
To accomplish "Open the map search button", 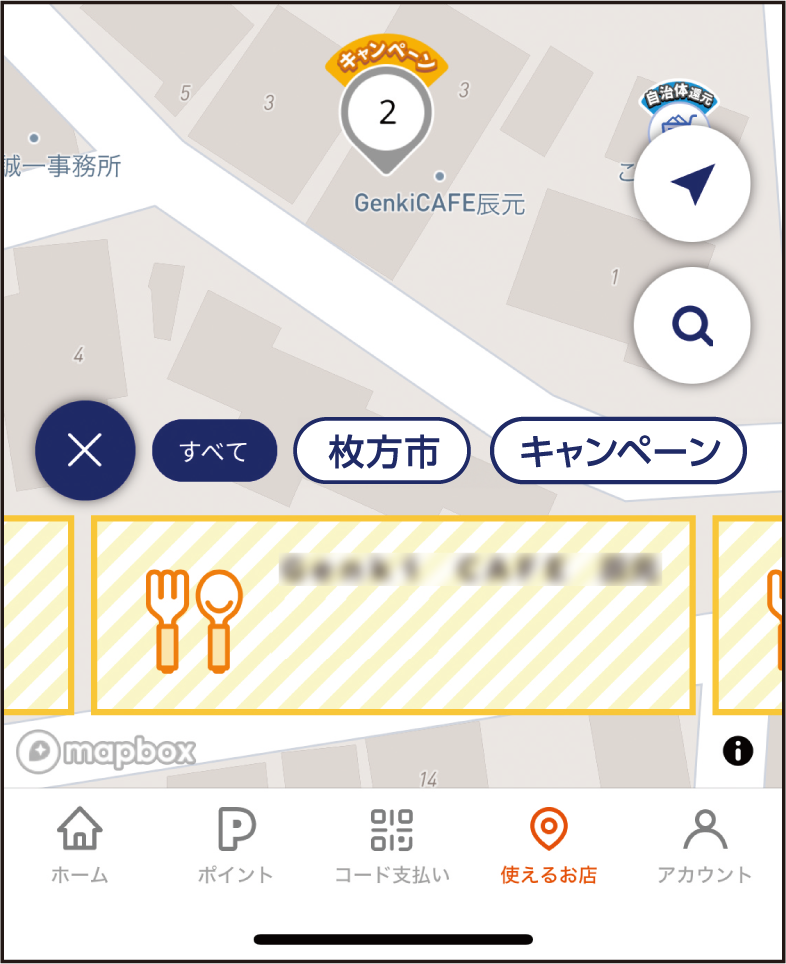I will tap(692, 325).
